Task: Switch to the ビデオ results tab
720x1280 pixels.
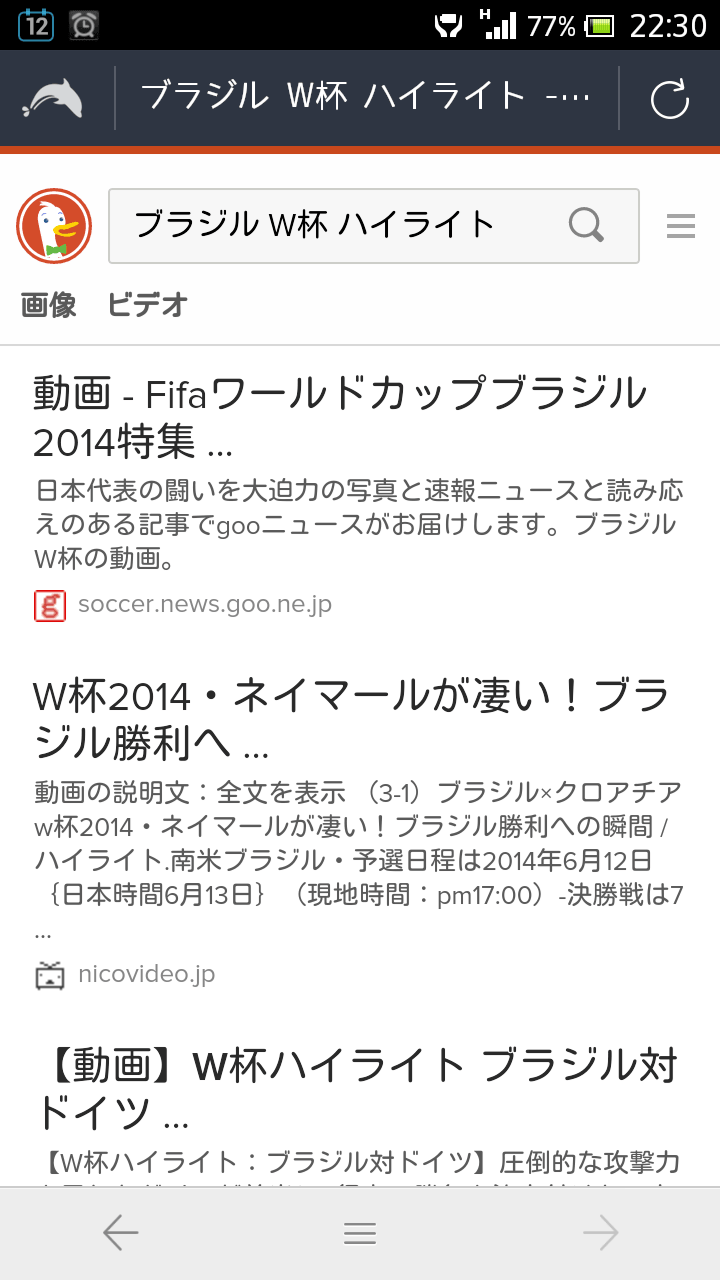Action: coord(148,305)
